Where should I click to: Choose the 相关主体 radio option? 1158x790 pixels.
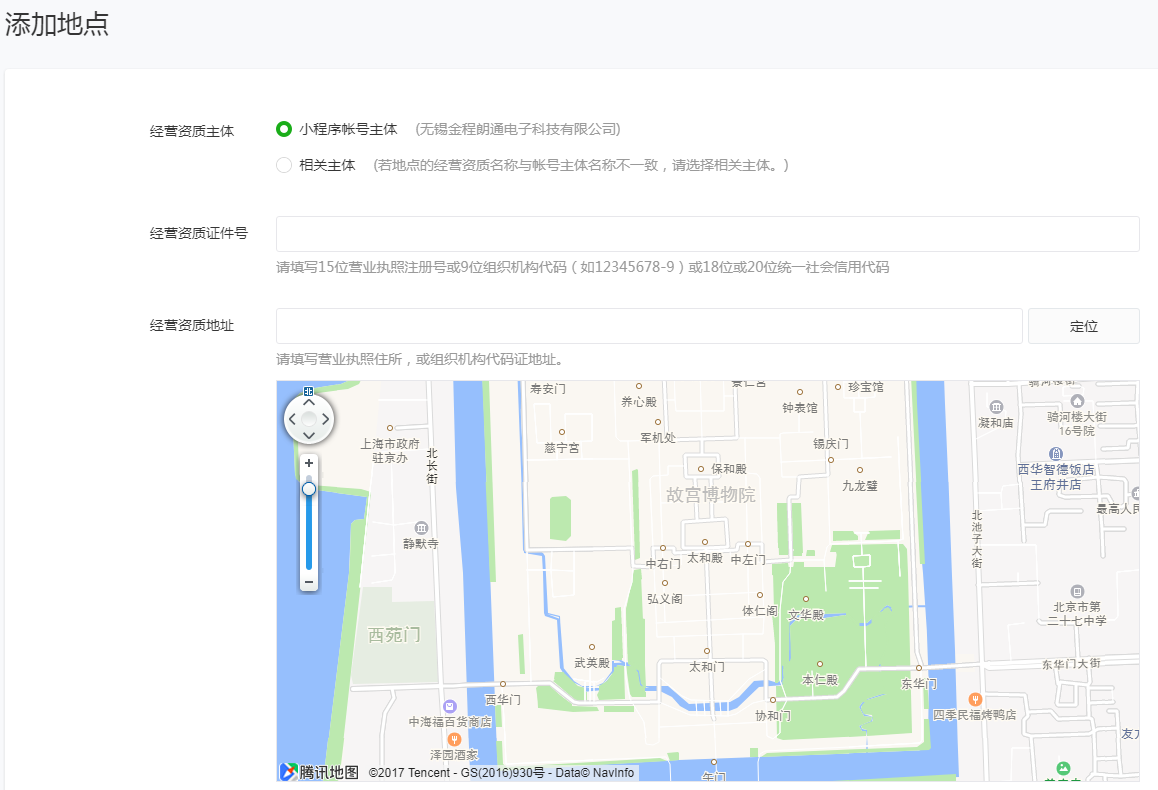[284, 165]
